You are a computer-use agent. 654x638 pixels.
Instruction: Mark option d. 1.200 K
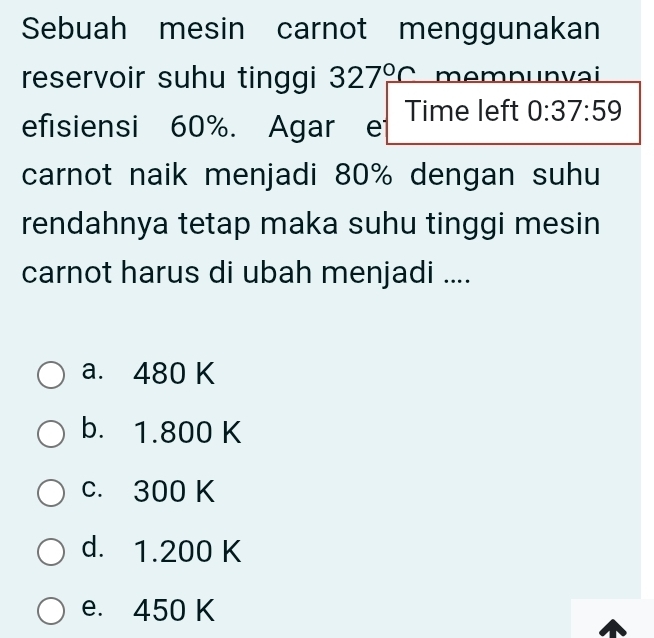[x=52, y=551]
